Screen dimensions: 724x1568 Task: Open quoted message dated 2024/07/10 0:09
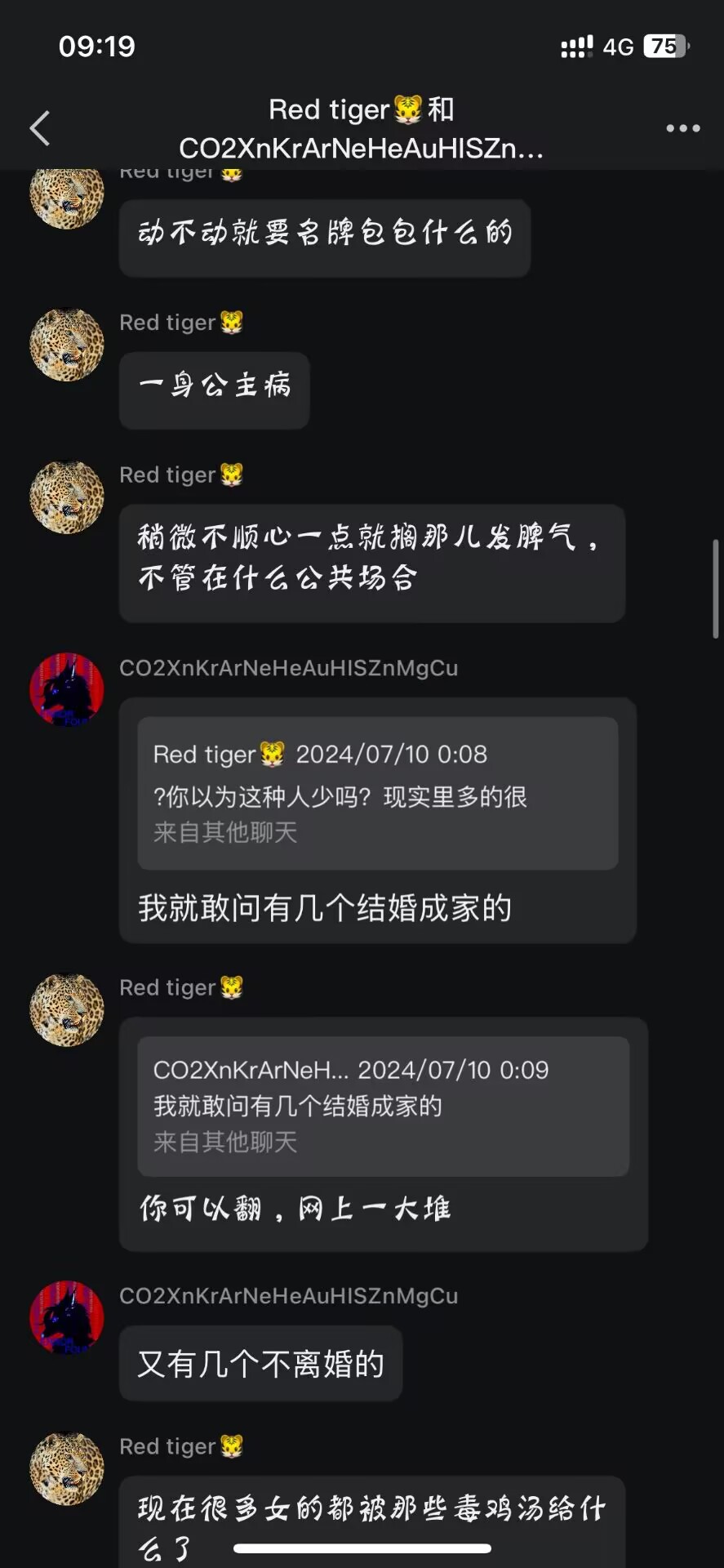(x=383, y=1106)
